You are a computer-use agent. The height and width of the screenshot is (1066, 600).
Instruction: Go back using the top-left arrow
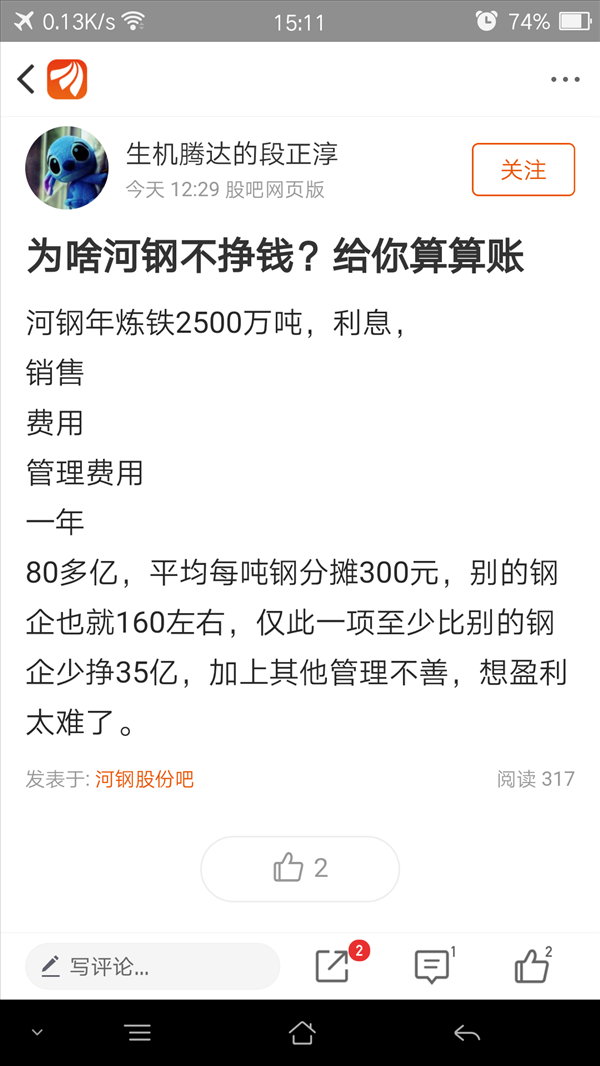pos(26,80)
